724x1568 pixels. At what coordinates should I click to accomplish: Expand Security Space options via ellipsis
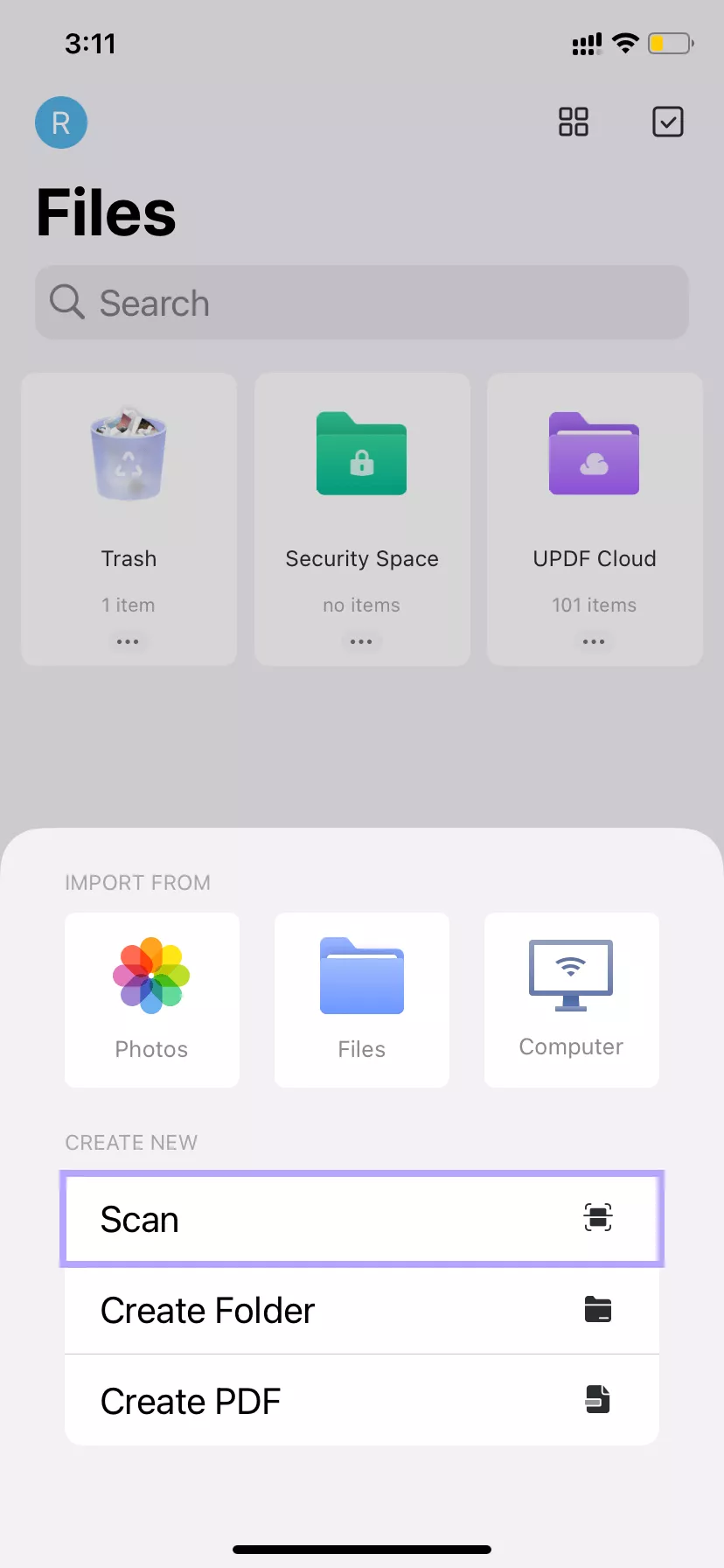pyautogui.click(x=361, y=641)
